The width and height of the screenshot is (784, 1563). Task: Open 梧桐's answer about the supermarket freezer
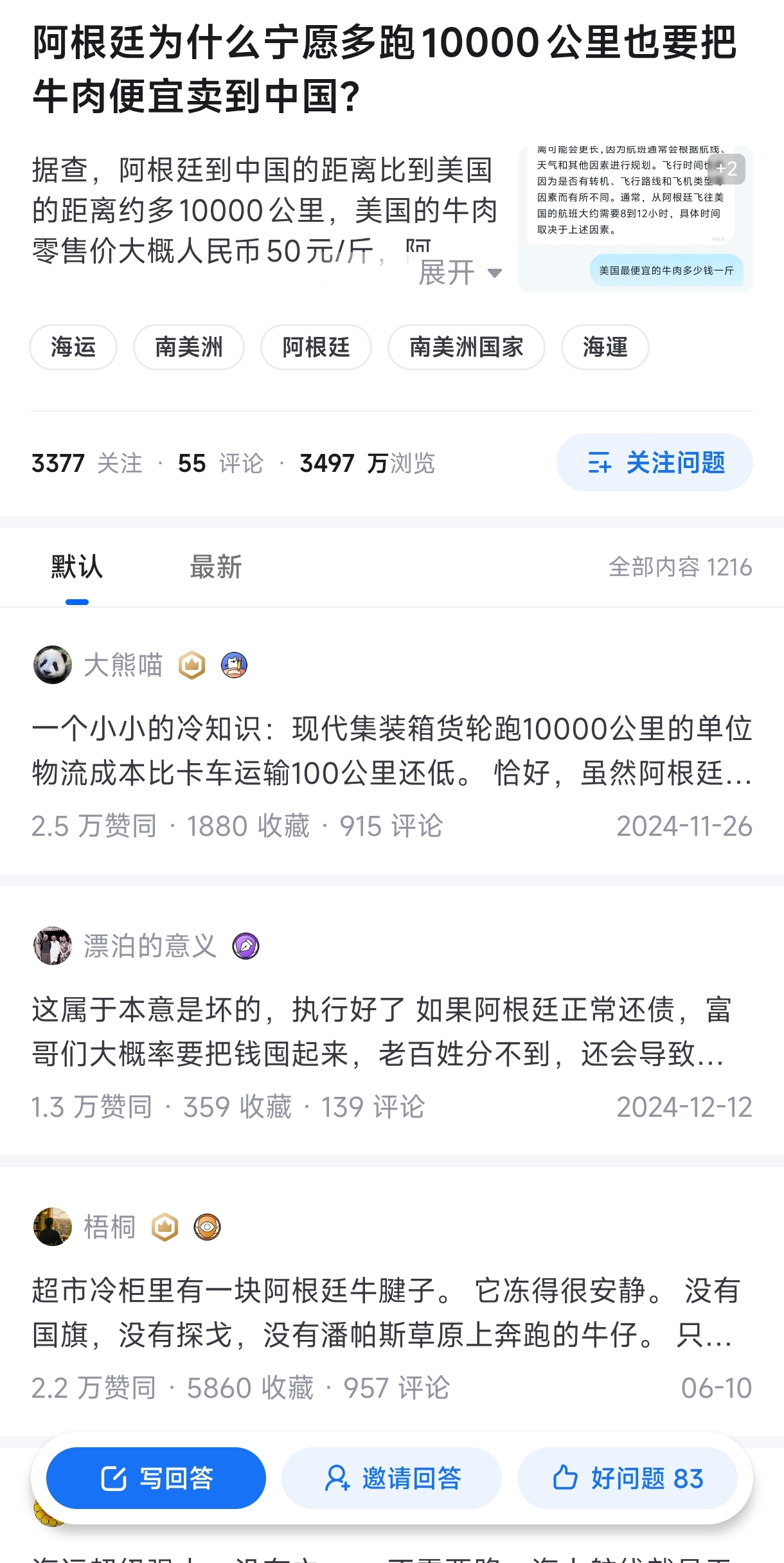[392, 1313]
